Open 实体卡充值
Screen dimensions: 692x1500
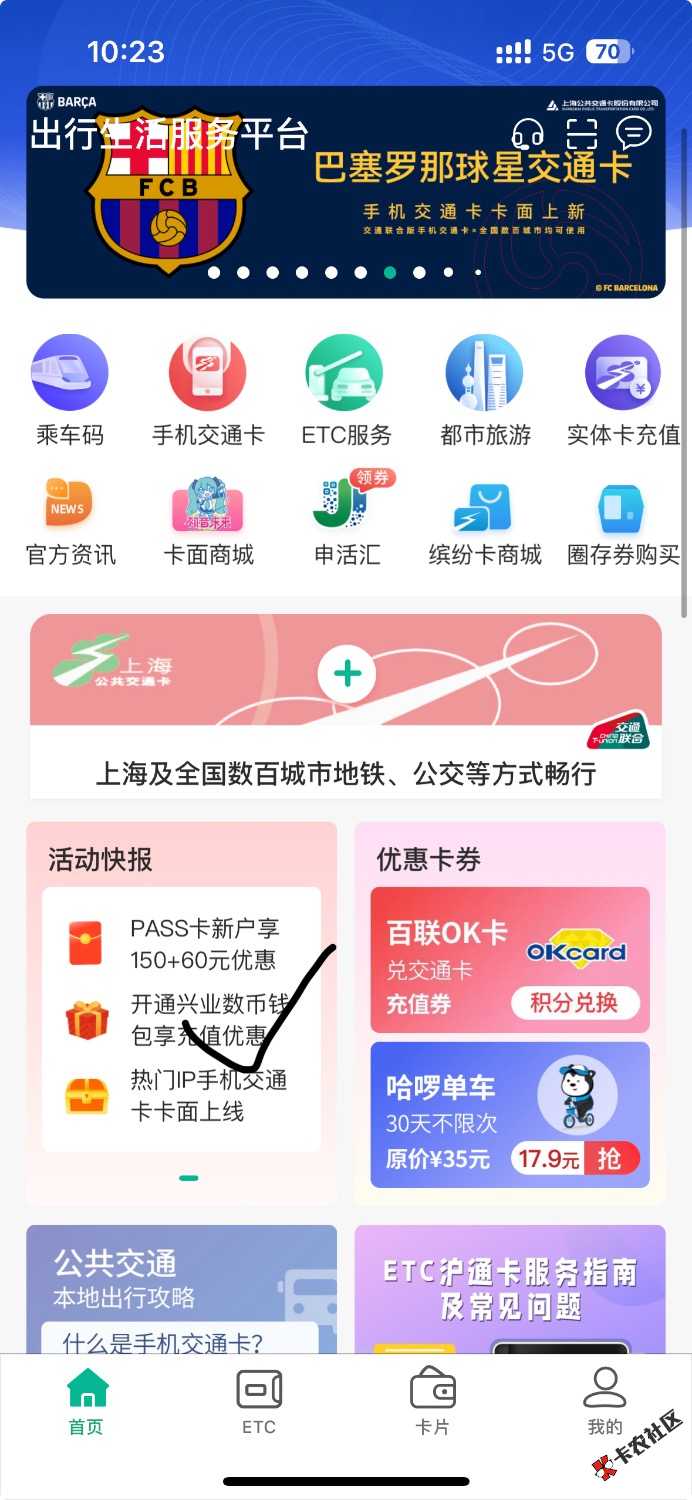point(623,390)
